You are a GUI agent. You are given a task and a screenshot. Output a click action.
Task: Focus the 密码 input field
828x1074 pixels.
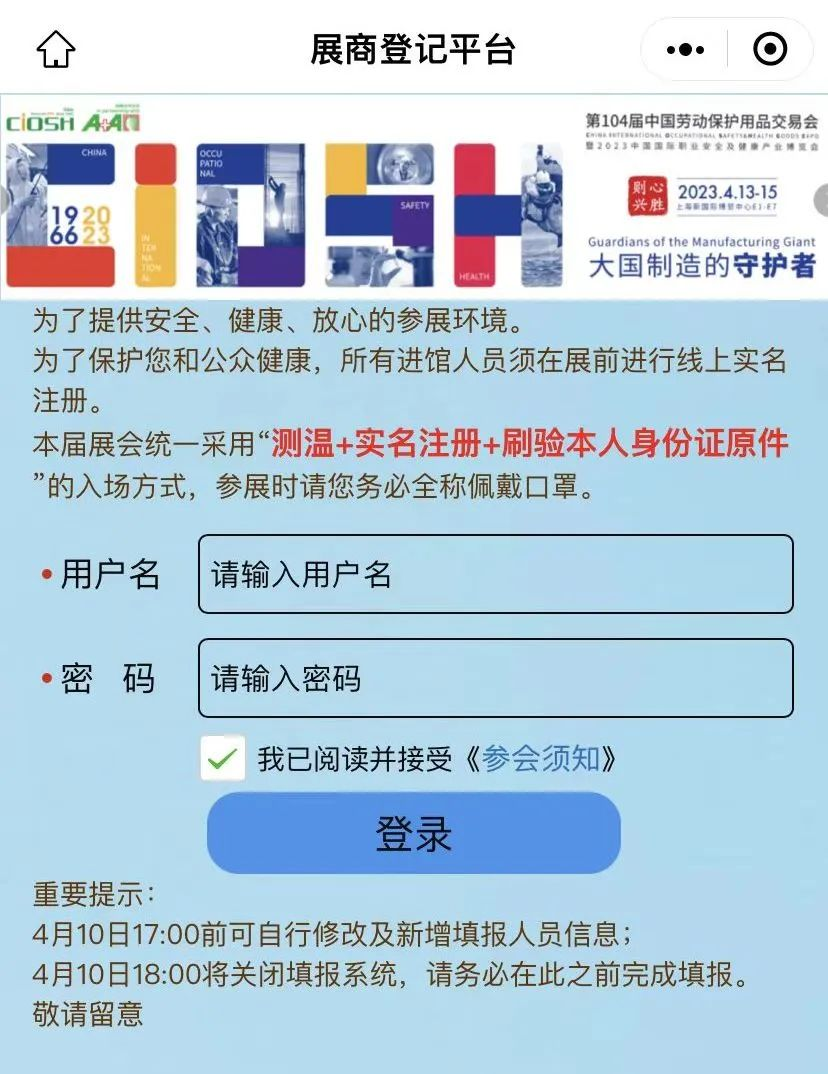(x=495, y=678)
